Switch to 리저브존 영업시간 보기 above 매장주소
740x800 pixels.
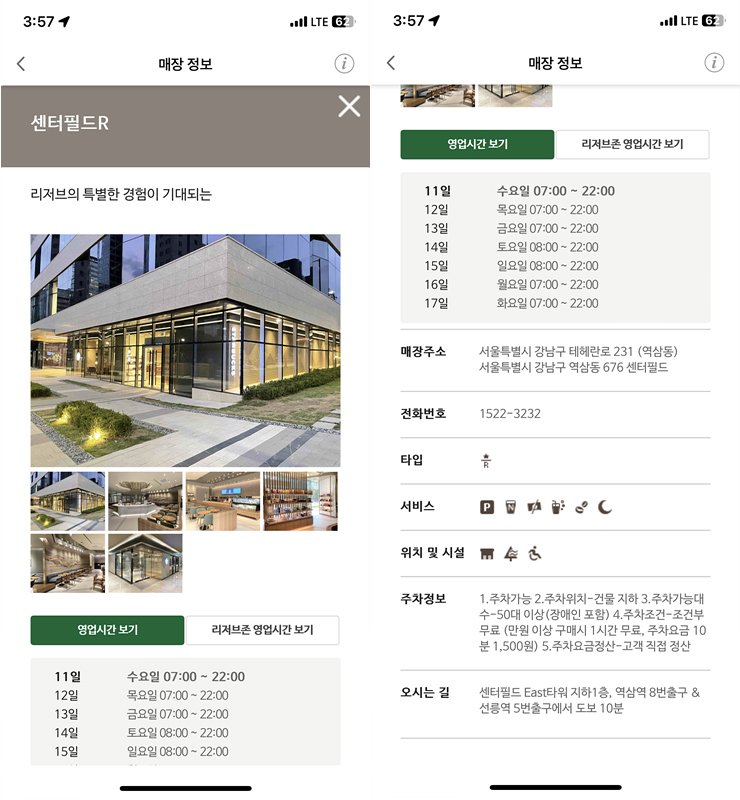tap(632, 144)
